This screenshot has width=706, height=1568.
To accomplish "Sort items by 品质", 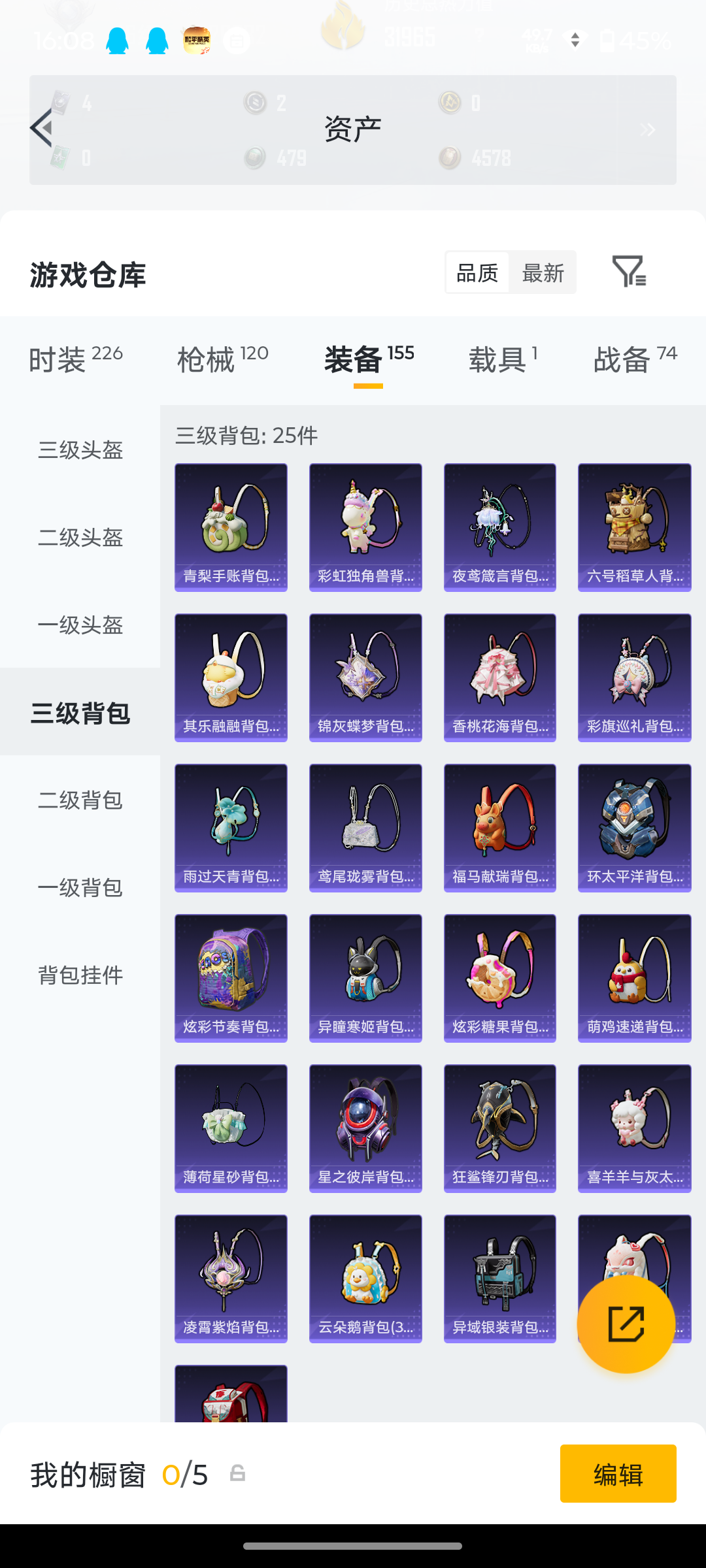I will pos(477,272).
